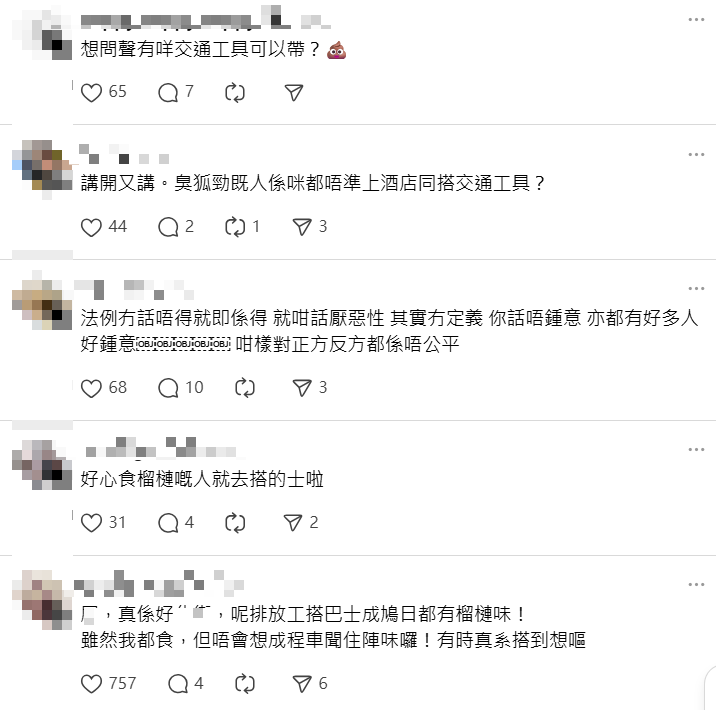The height and width of the screenshot is (710, 716).
Task: Repost the 臭狐勁 comment
Action: click(x=236, y=227)
